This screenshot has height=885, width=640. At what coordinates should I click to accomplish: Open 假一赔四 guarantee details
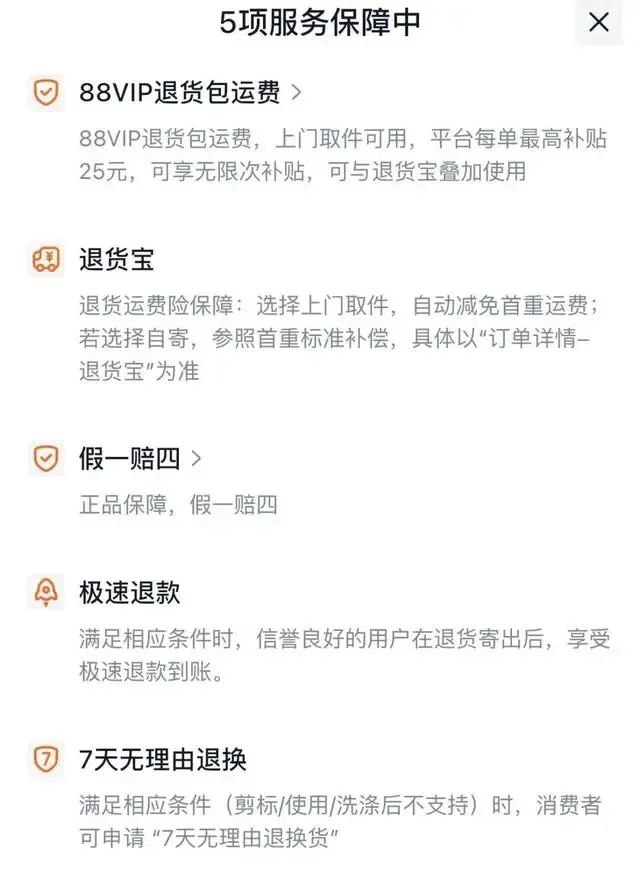coord(140,459)
